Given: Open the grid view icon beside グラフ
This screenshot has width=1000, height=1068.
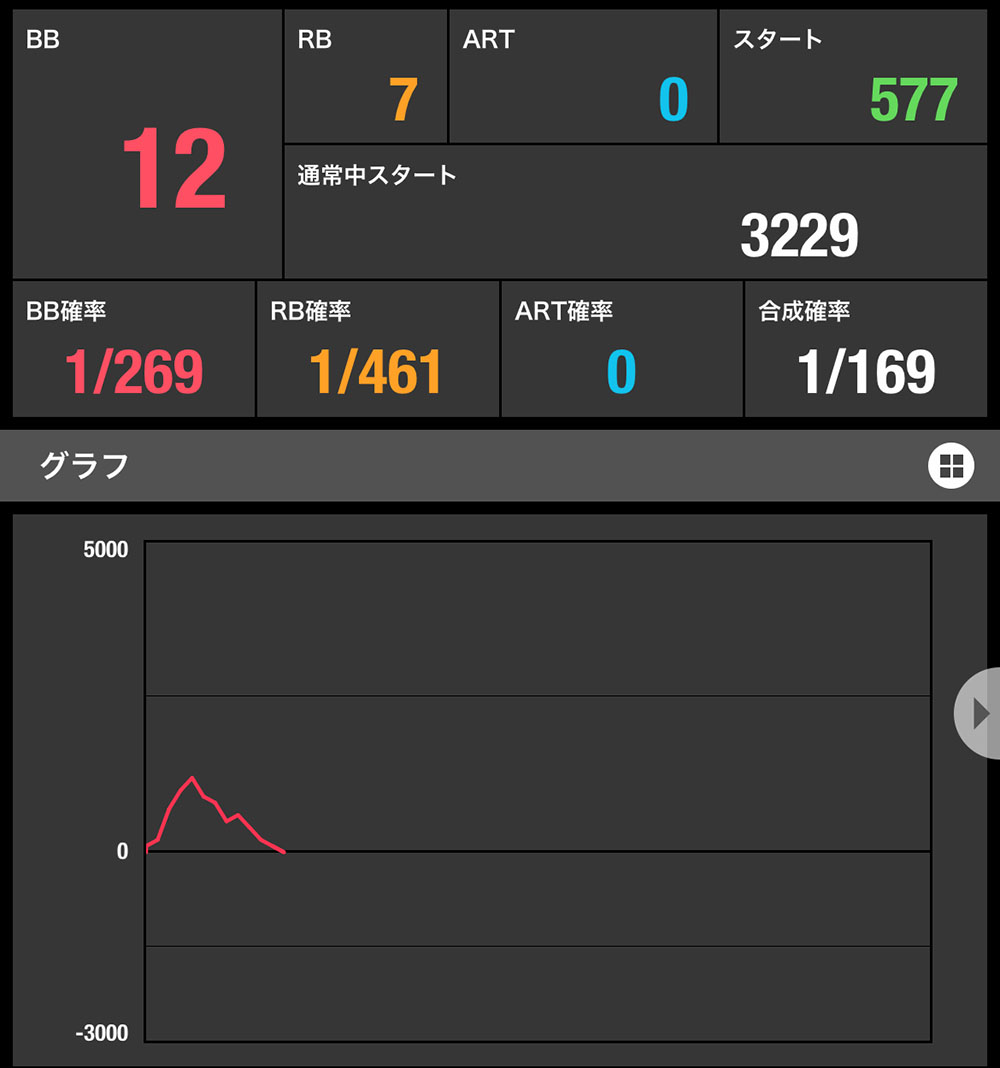Looking at the screenshot, I should pos(950,465).
